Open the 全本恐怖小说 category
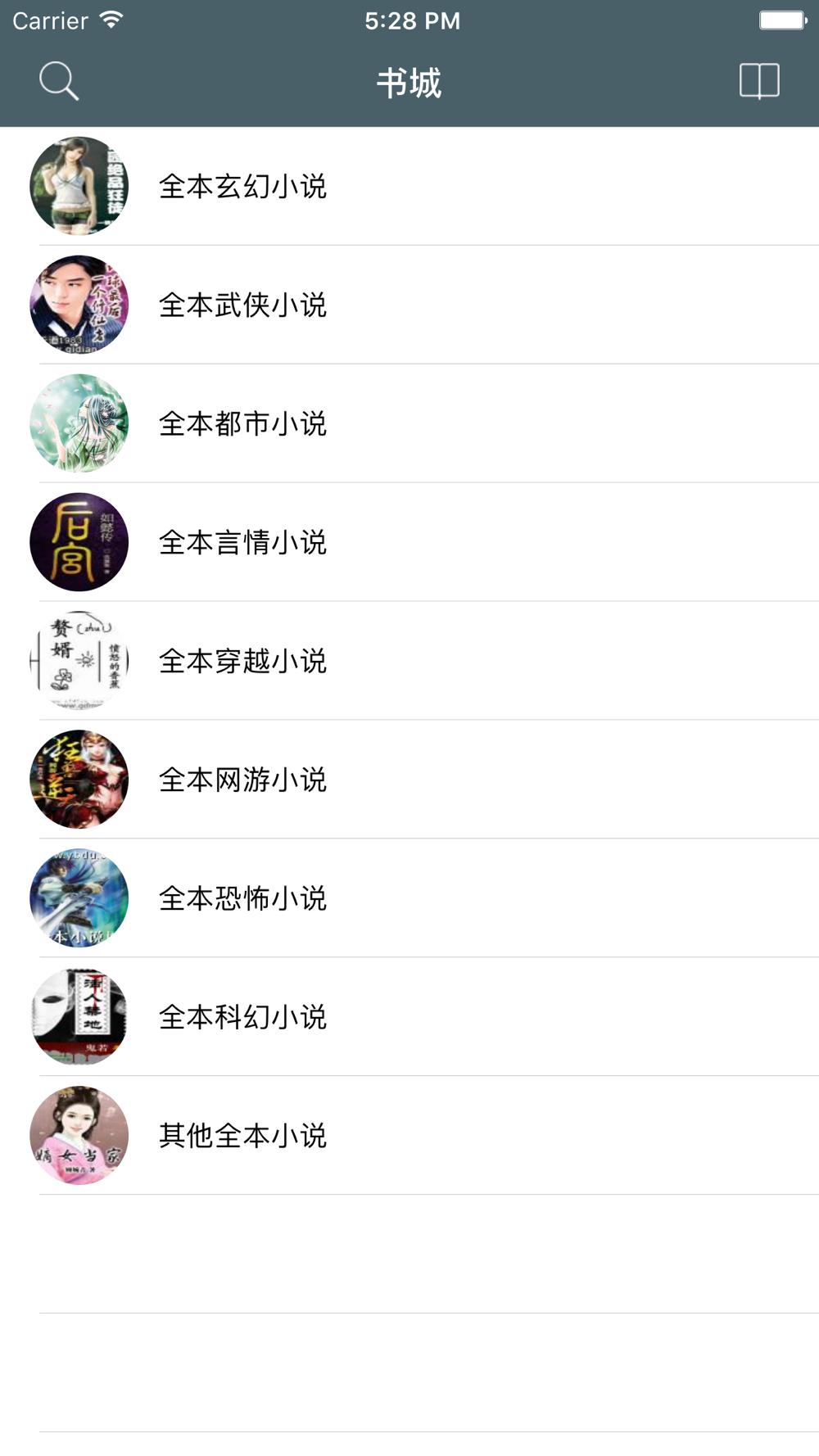 click(x=409, y=898)
